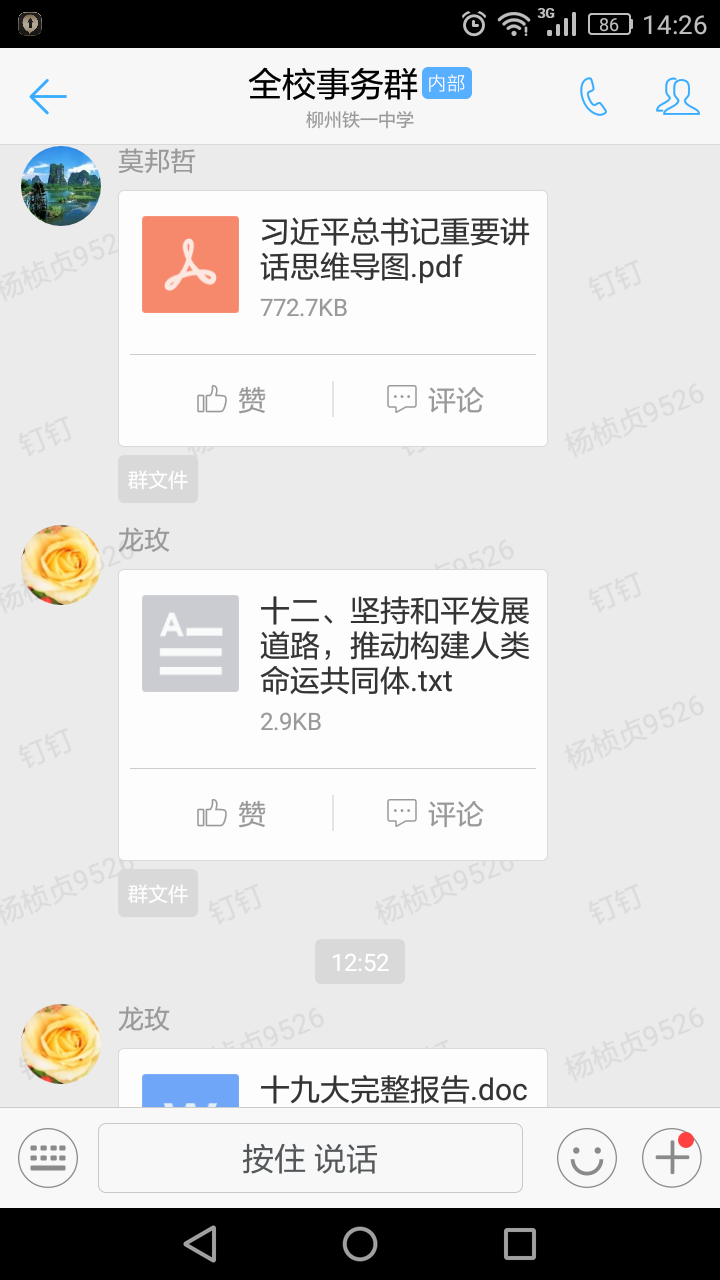Screen dimensions: 720x1280
Task: Open the plus attachments menu
Action: (x=671, y=1158)
